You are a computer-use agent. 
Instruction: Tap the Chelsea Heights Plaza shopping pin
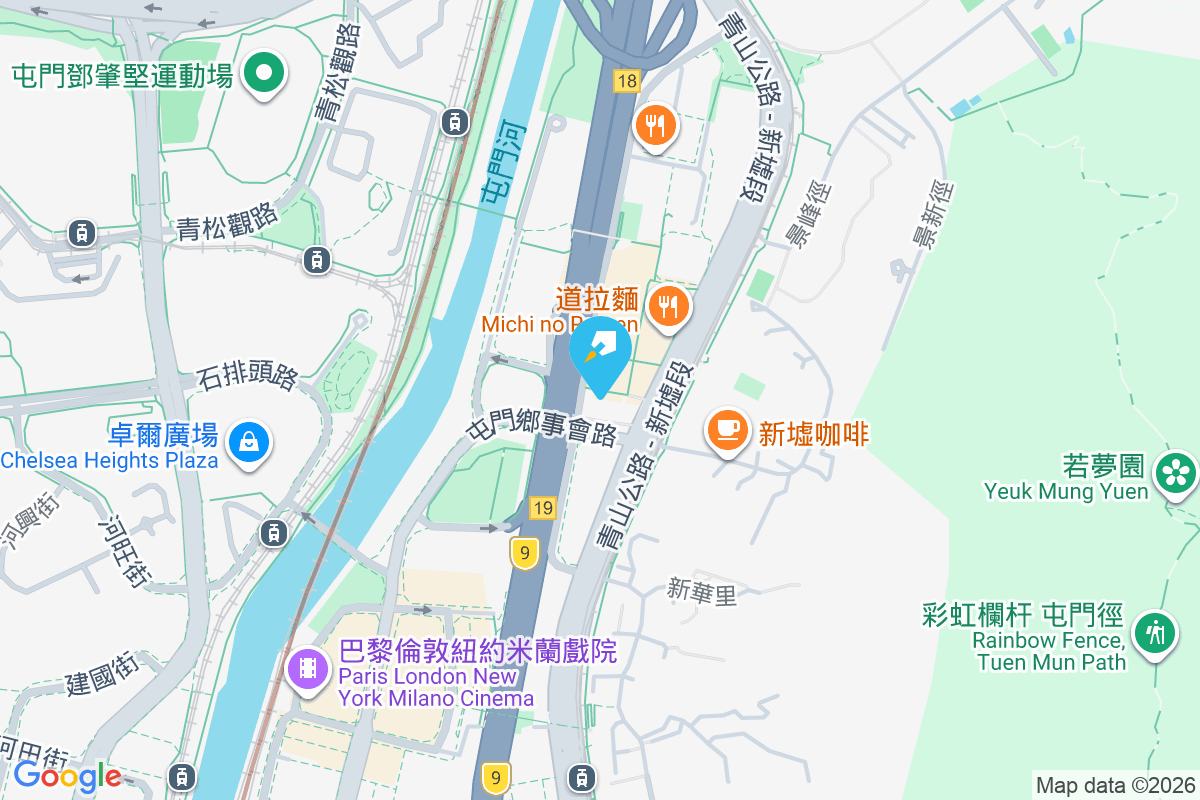[248, 441]
